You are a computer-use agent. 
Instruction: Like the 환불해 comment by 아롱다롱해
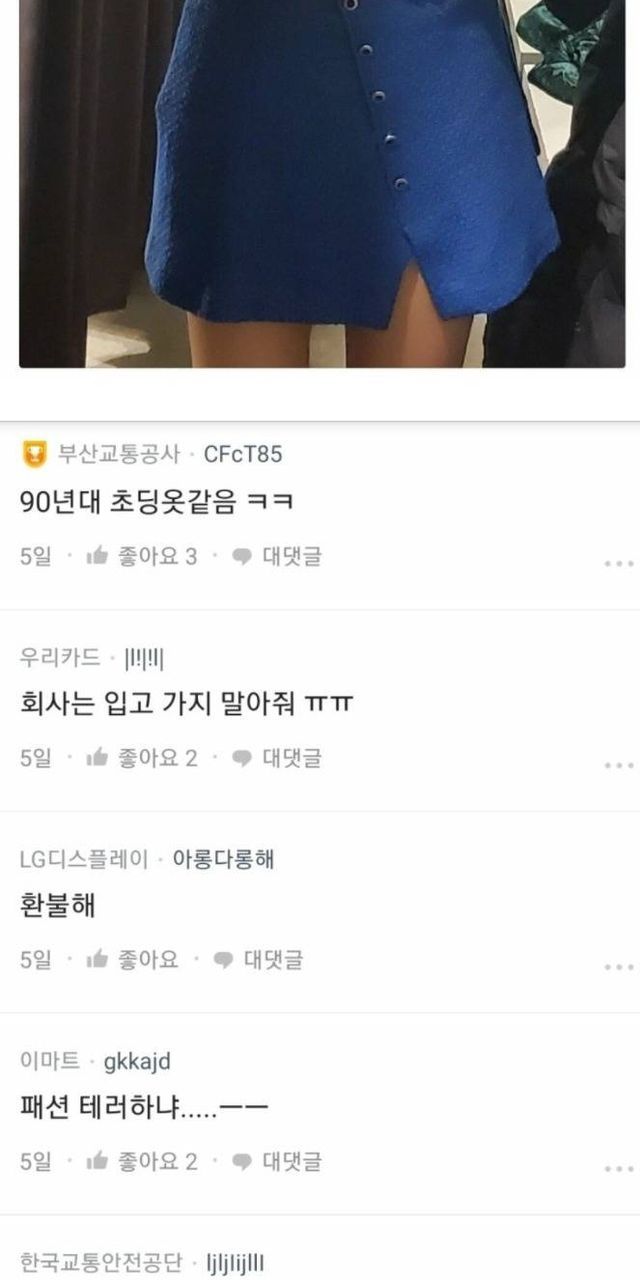[x=132, y=960]
